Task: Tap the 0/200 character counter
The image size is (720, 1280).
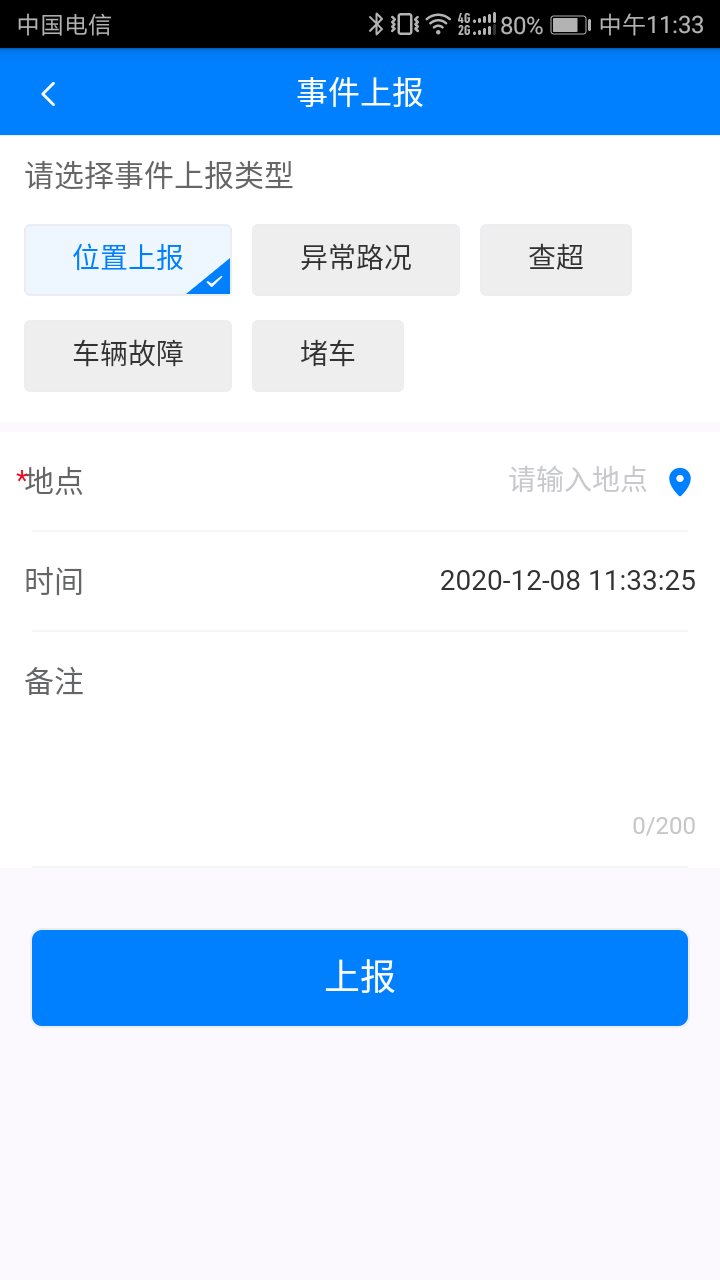Action: tap(665, 825)
